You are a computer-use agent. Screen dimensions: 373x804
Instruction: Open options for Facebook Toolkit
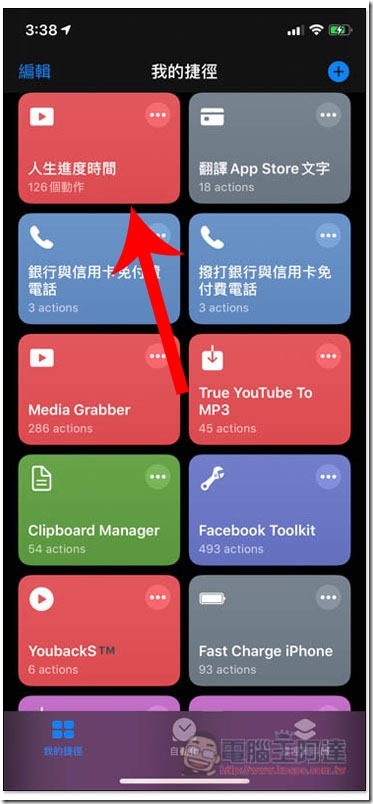click(x=328, y=477)
